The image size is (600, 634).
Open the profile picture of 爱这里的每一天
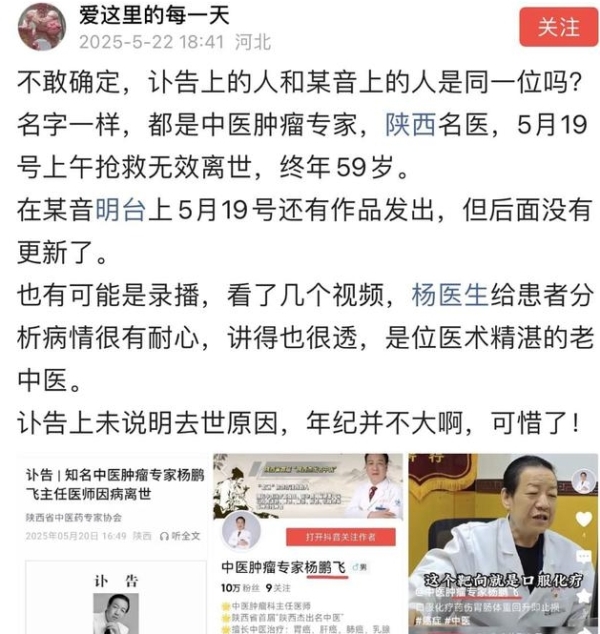[x=40, y=27]
